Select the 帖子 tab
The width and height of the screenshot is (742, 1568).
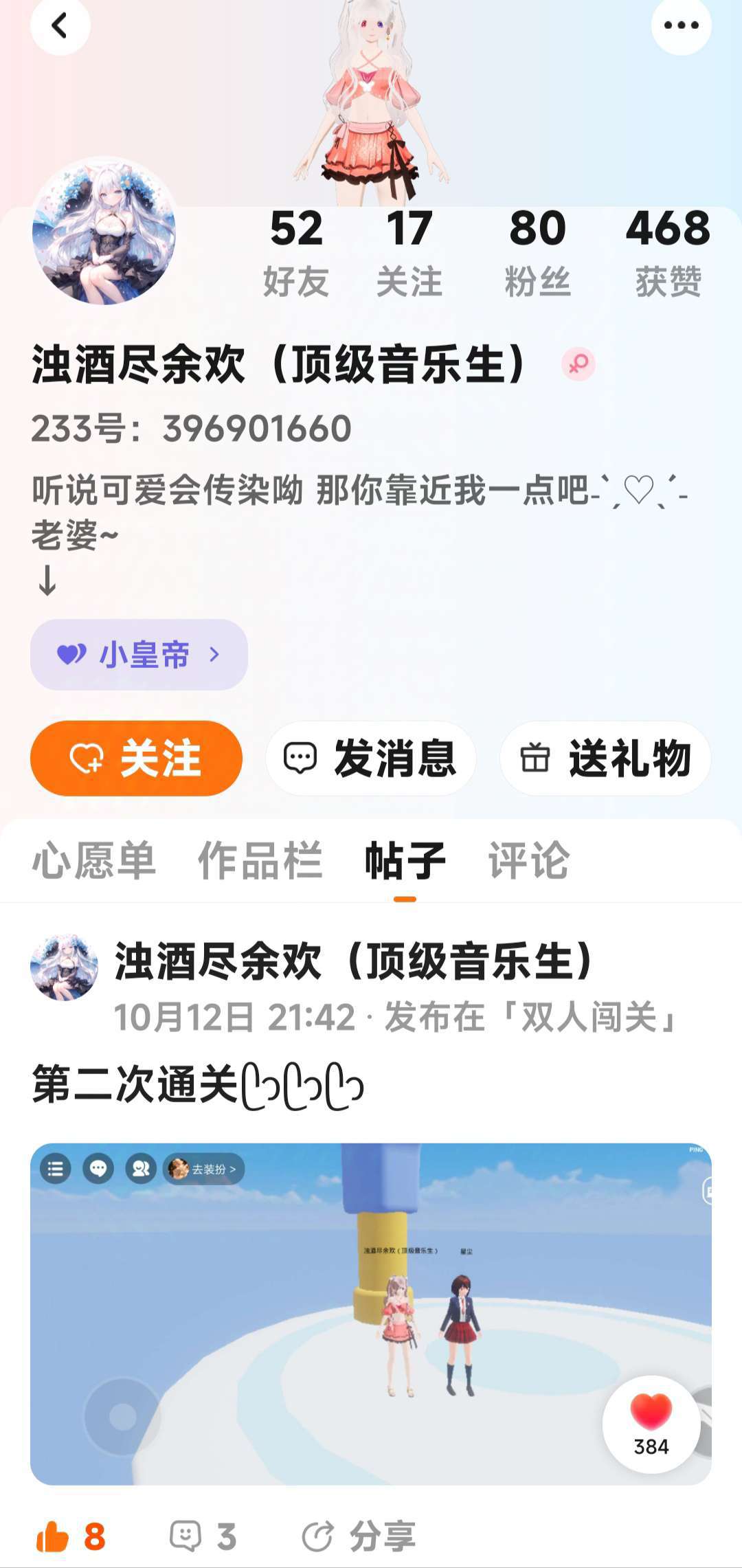[405, 860]
